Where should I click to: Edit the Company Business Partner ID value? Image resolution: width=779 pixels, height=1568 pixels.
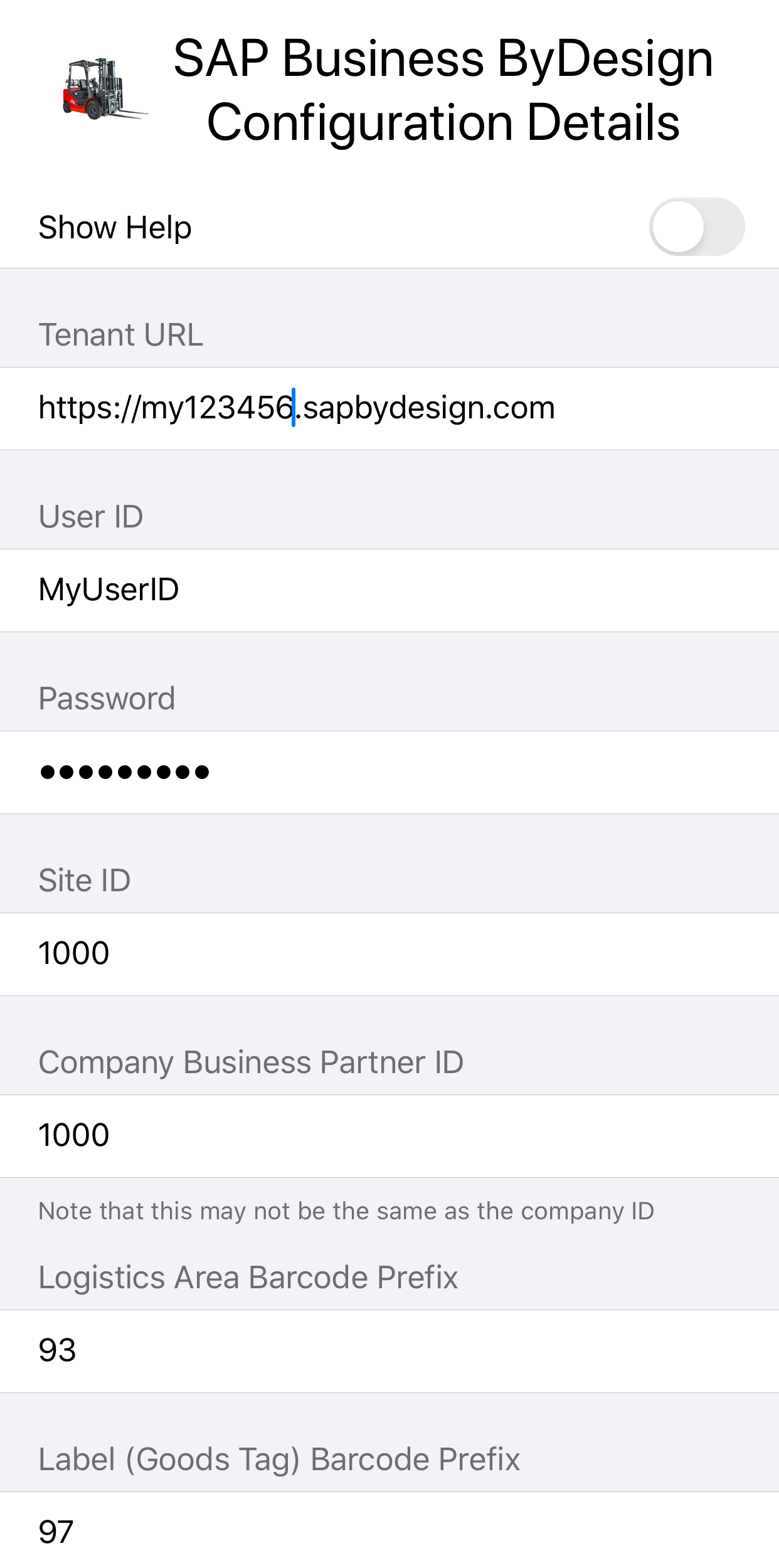[x=389, y=1136]
